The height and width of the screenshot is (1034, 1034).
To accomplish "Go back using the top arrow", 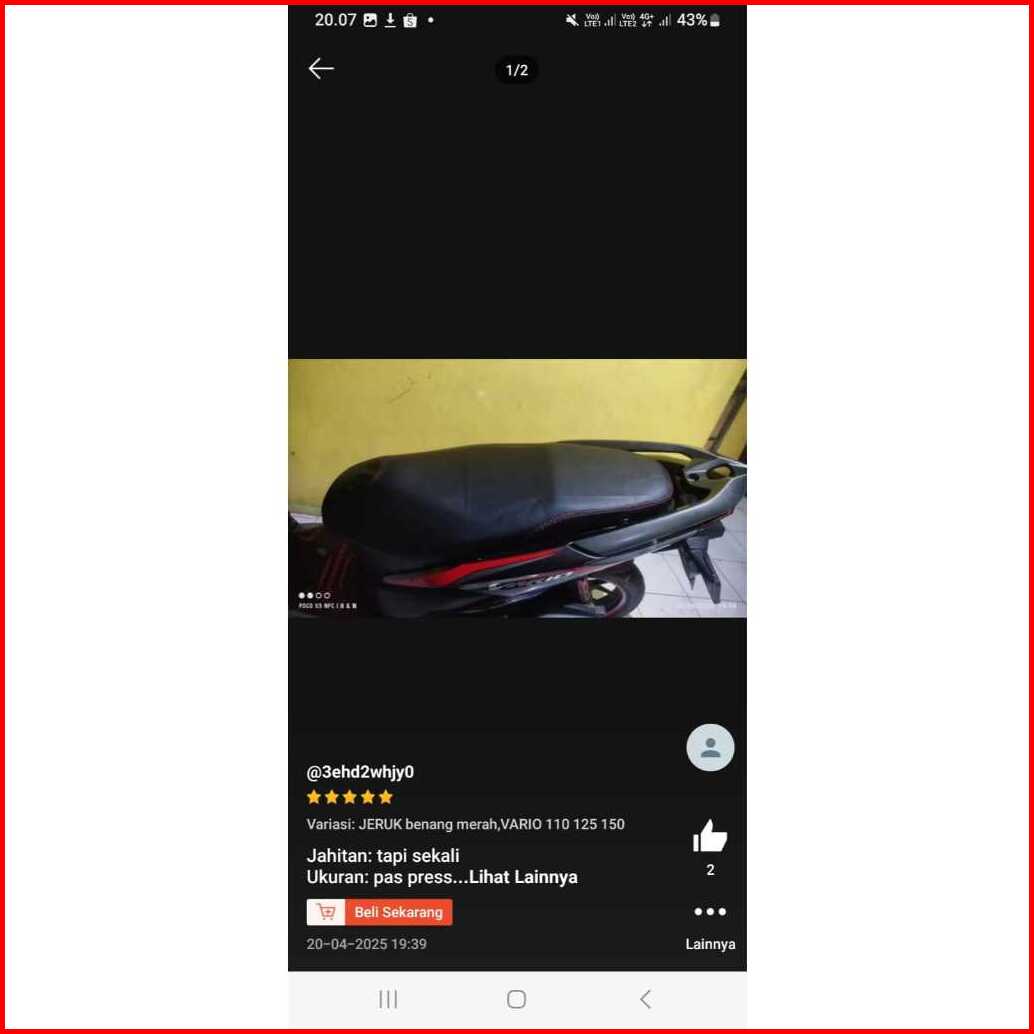I will click(320, 68).
